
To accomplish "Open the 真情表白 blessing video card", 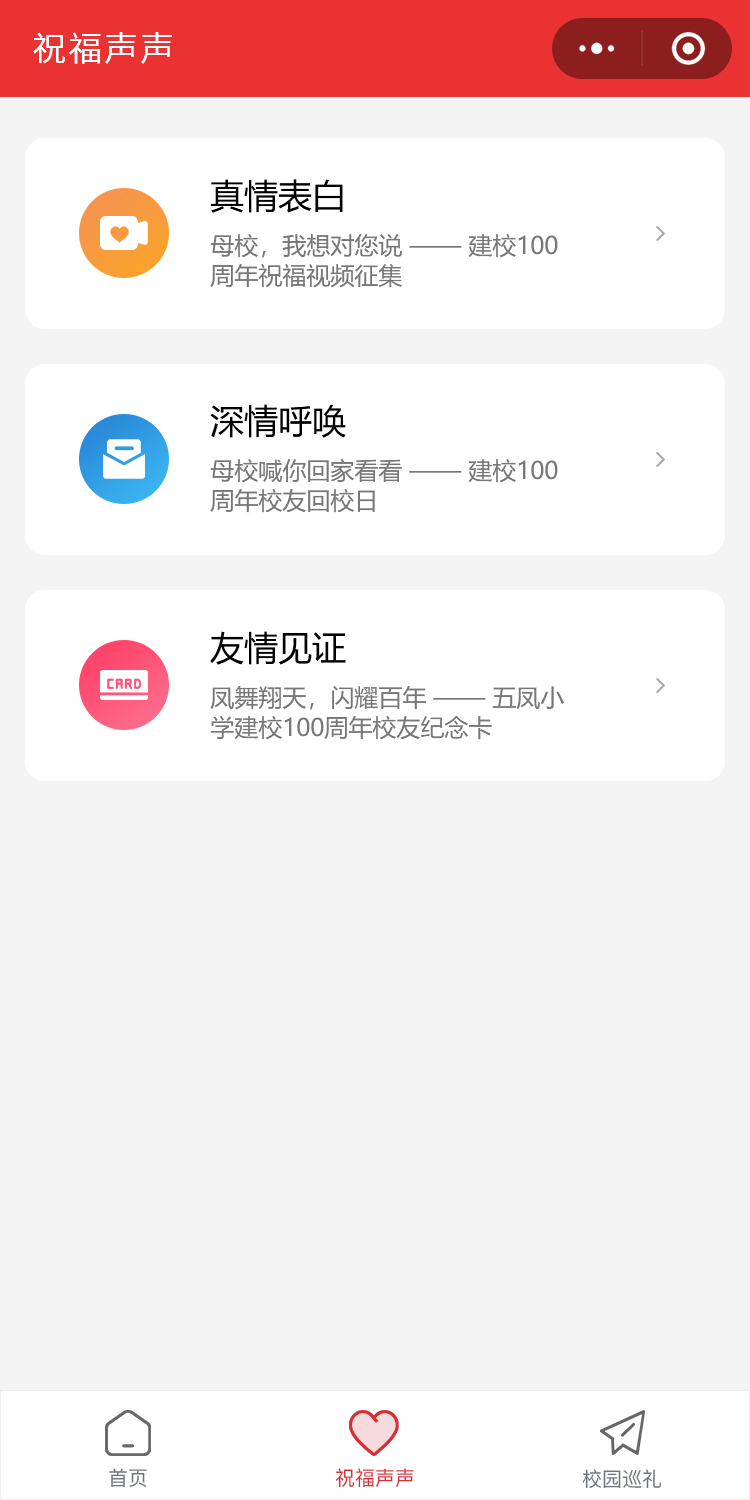I will (x=375, y=234).
